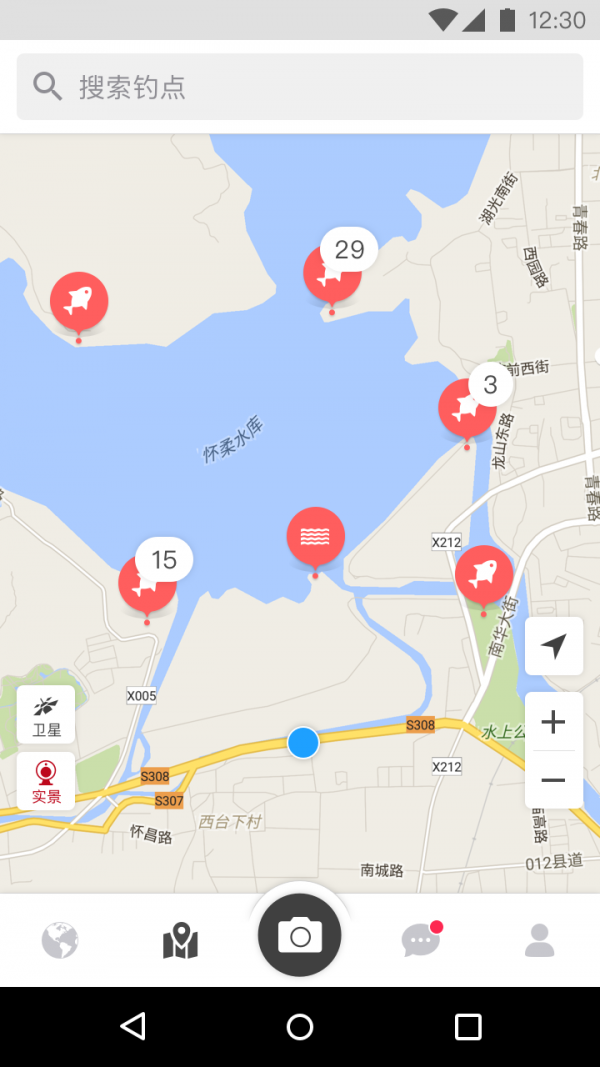600x1067 pixels.
Task: Switch to the map pin tab
Action: click(x=180, y=940)
